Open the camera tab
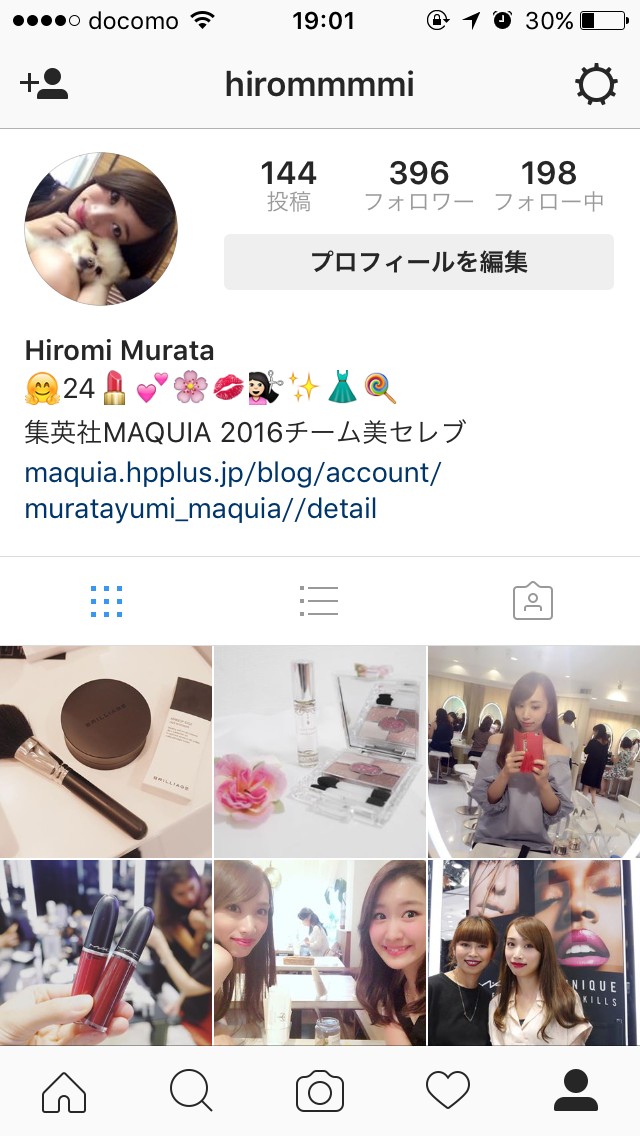The image size is (640, 1136). (320, 1091)
